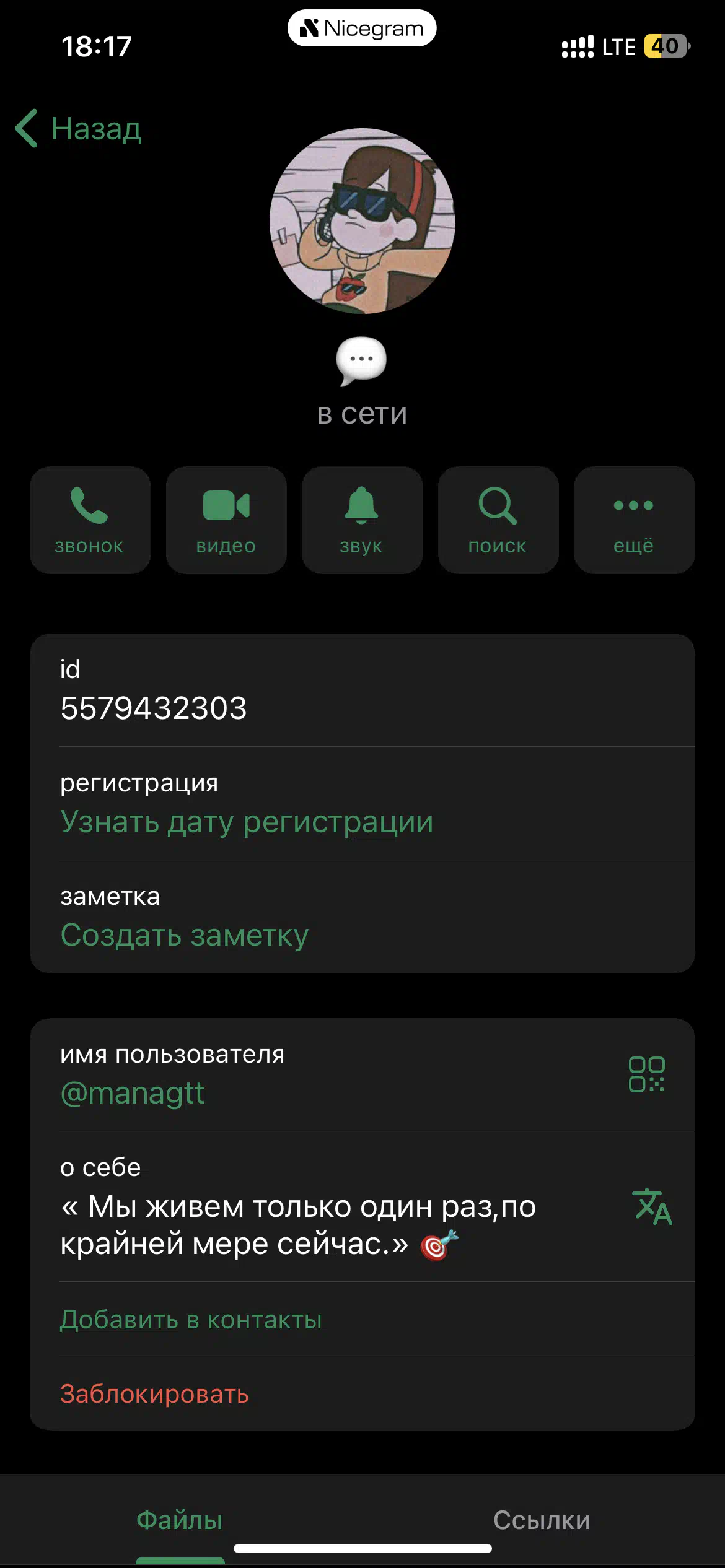Open the ещё more options menu

point(635,520)
